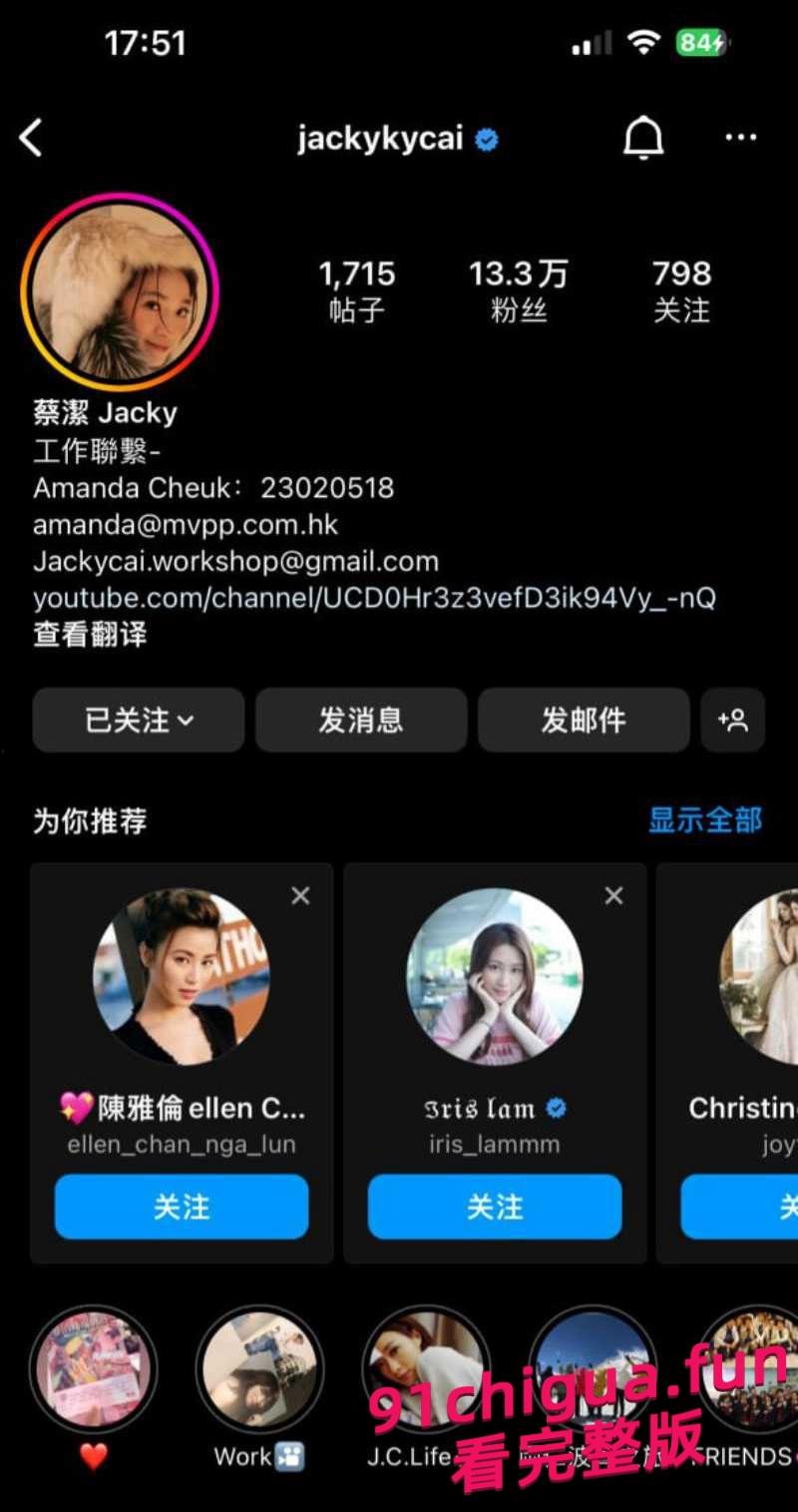Open the notifications bell icon
Screen dimensions: 798x1512
(643, 138)
